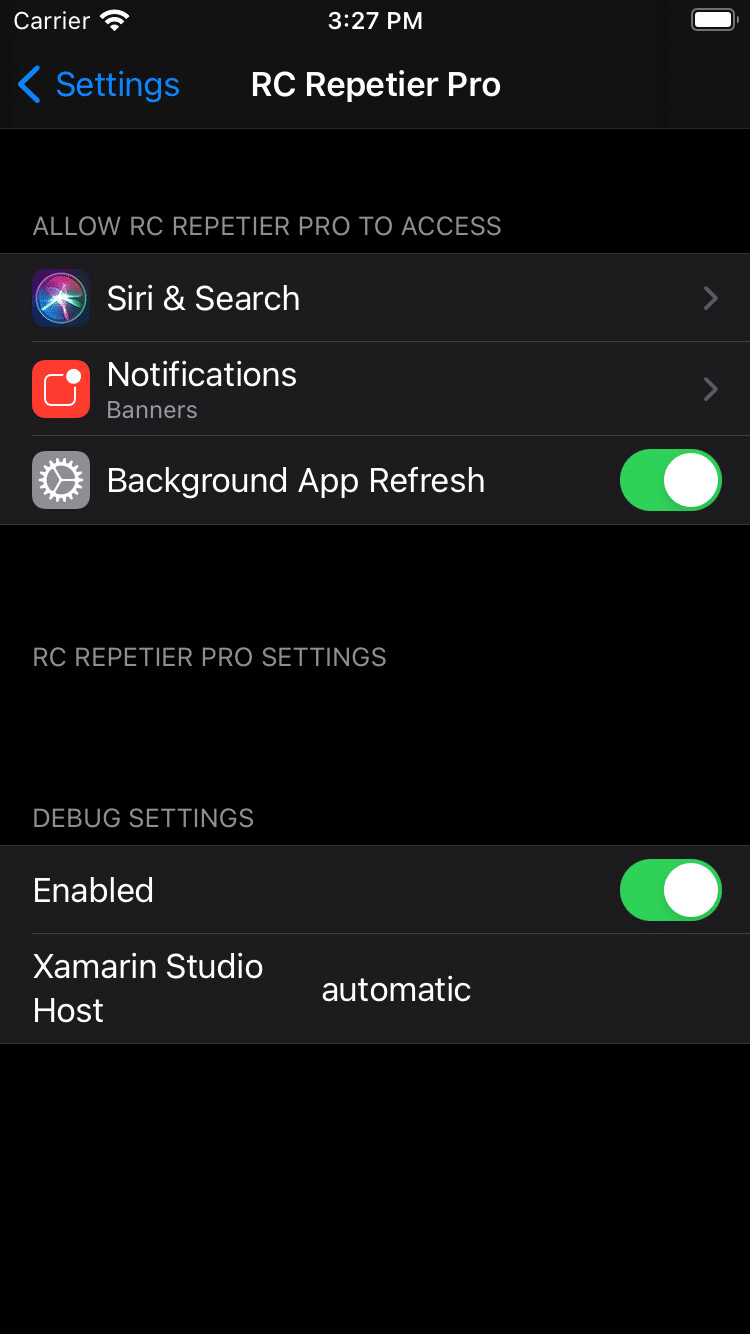Open Notifications settings row

coord(375,389)
